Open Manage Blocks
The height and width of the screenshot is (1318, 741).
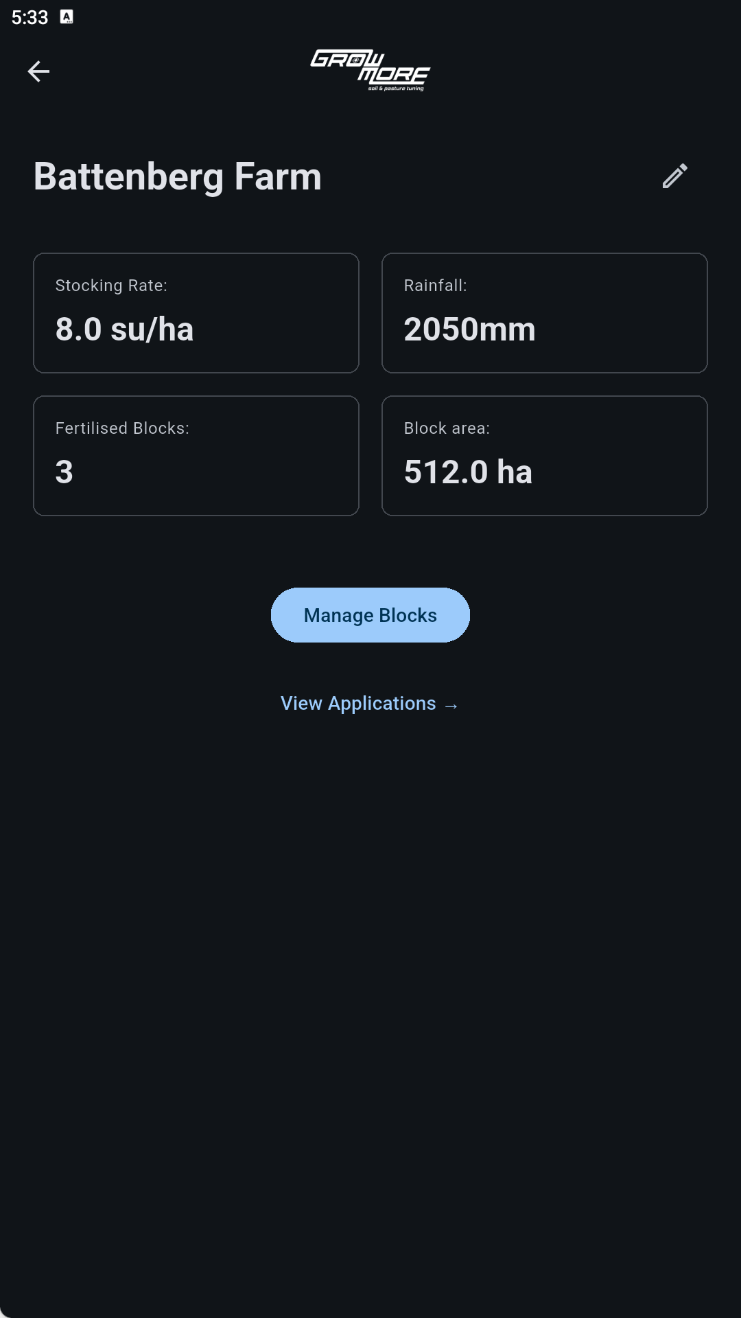tap(370, 615)
